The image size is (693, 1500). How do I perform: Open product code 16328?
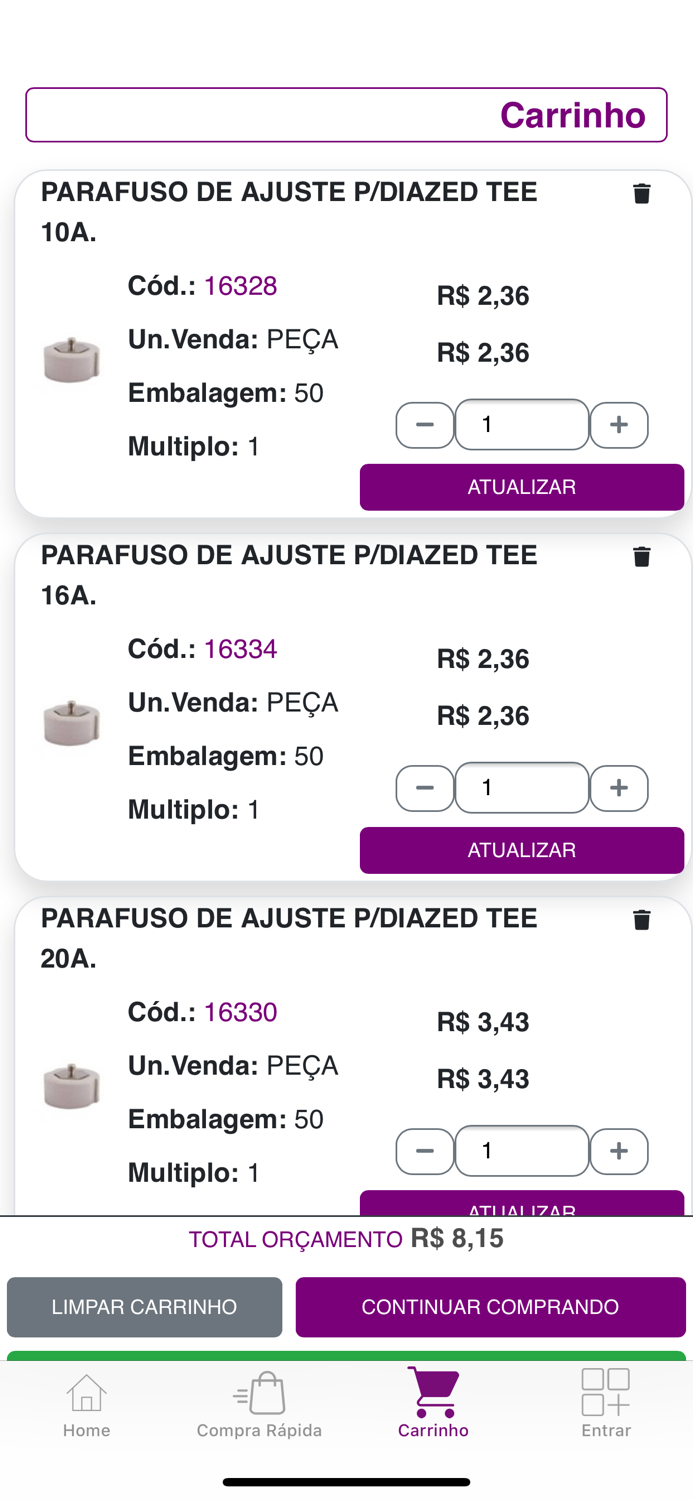[x=240, y=286]
